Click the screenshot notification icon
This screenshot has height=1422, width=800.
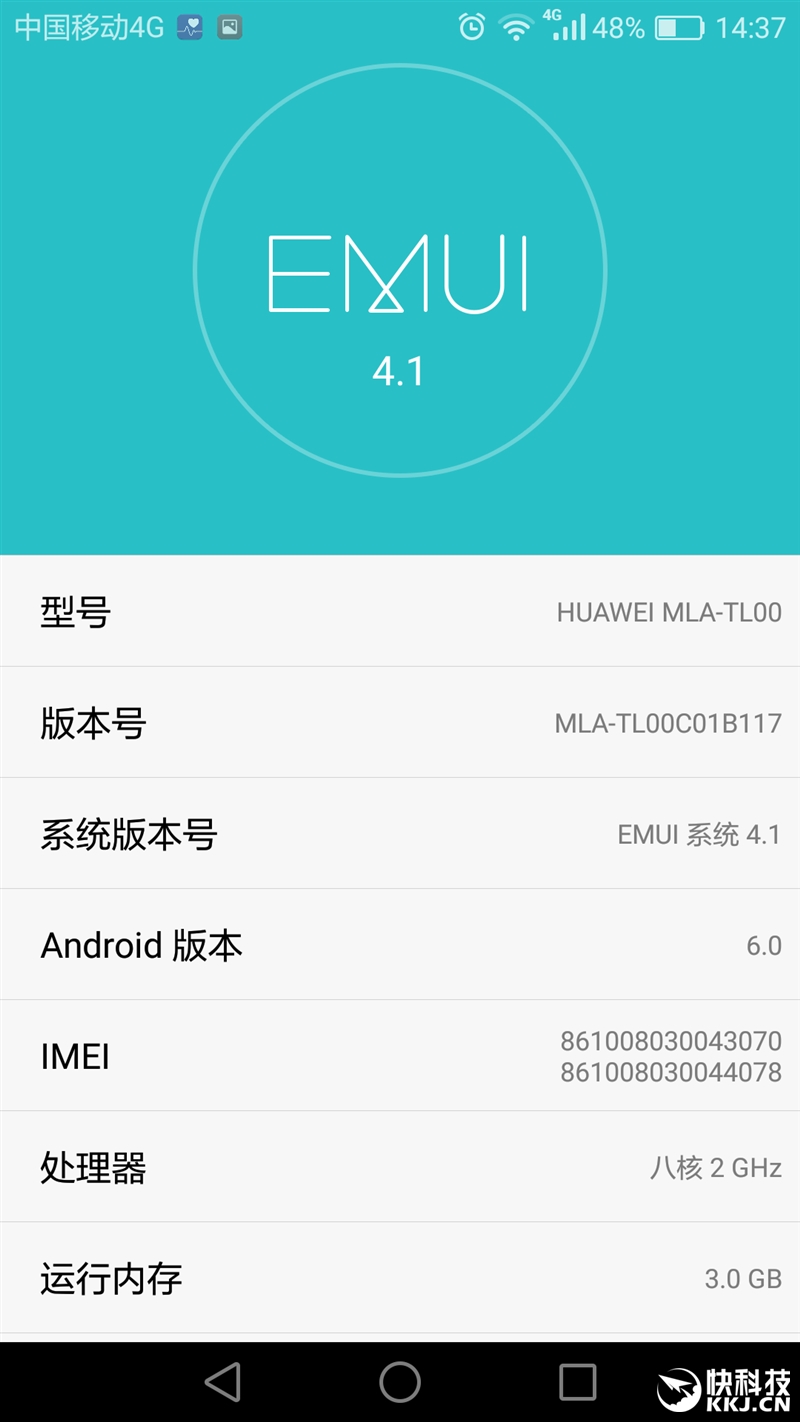(x=228, y=25)
